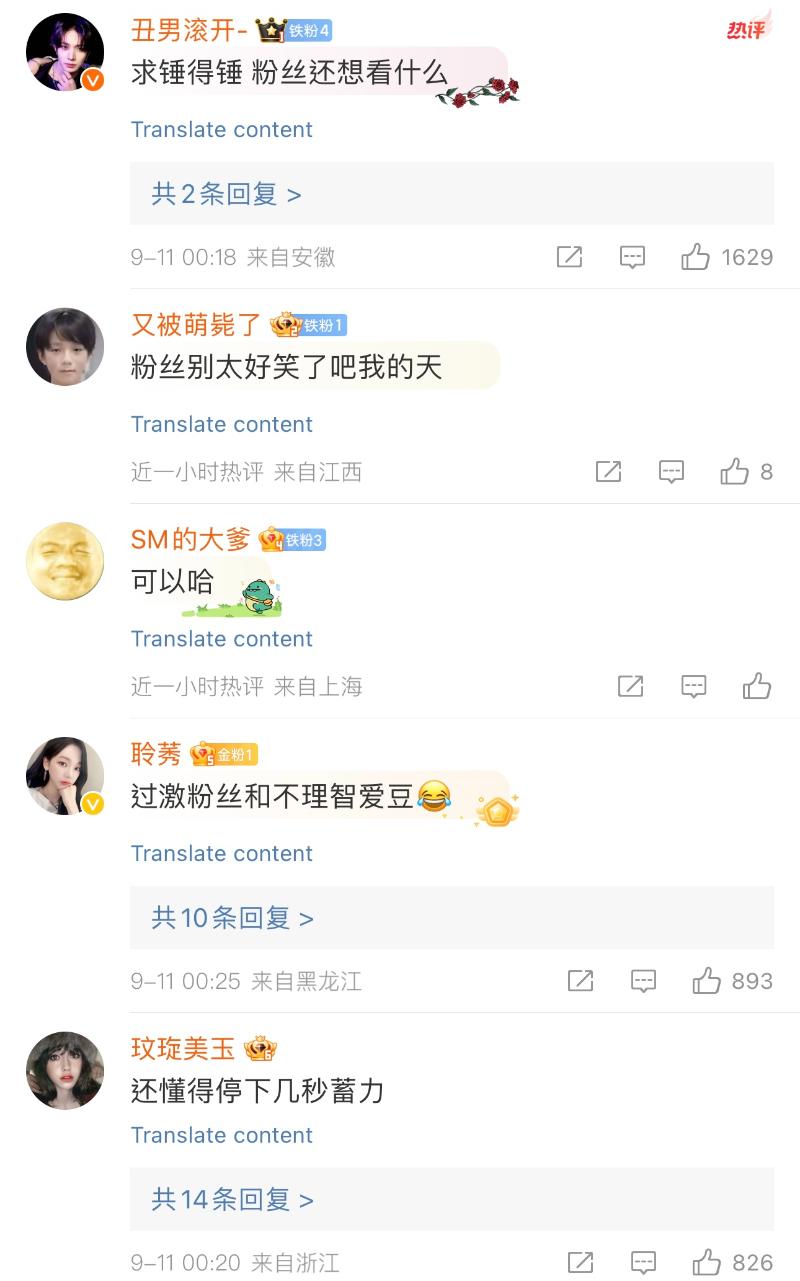
Task: Translate the comment 可以哈
Action: click(221, 639)
